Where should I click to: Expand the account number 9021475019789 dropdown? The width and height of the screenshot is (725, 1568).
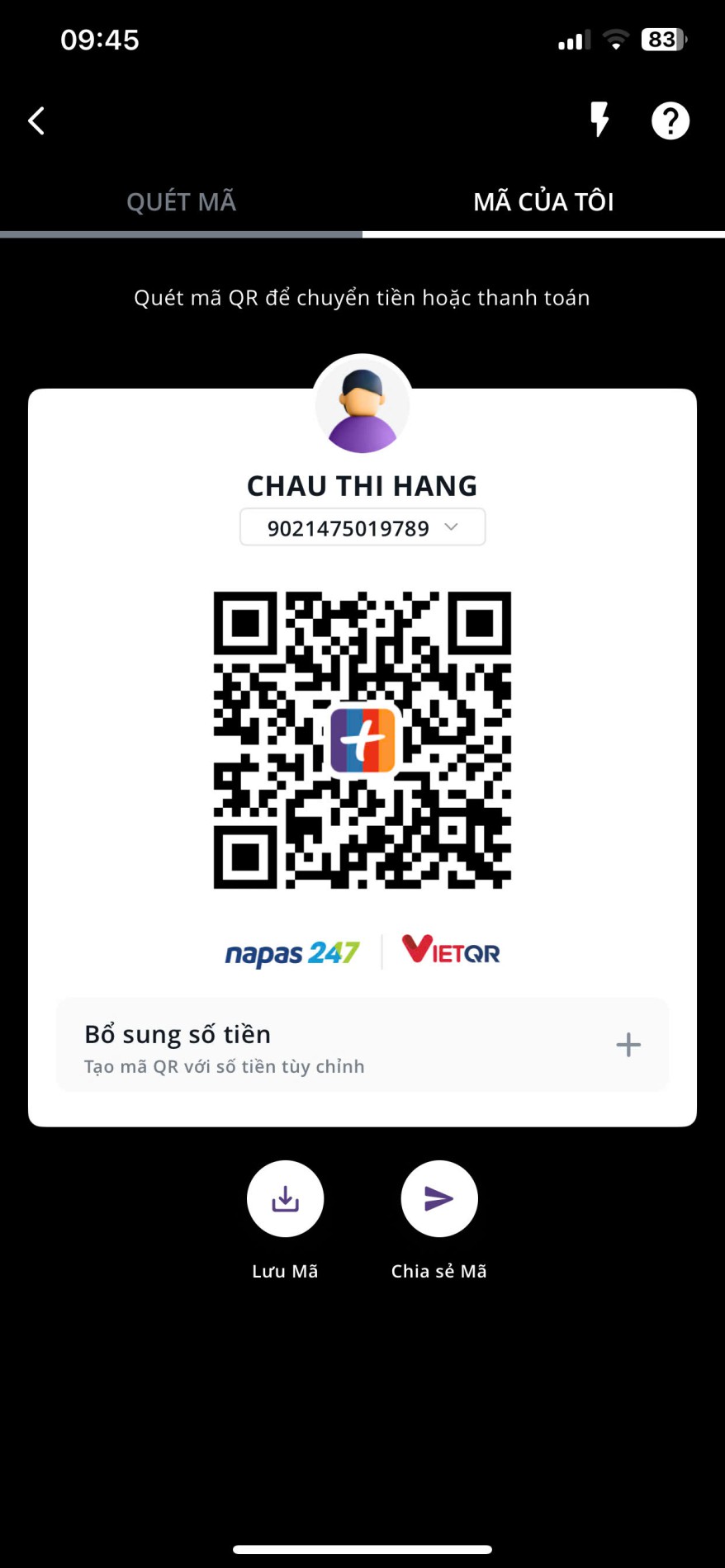[362, 528]
